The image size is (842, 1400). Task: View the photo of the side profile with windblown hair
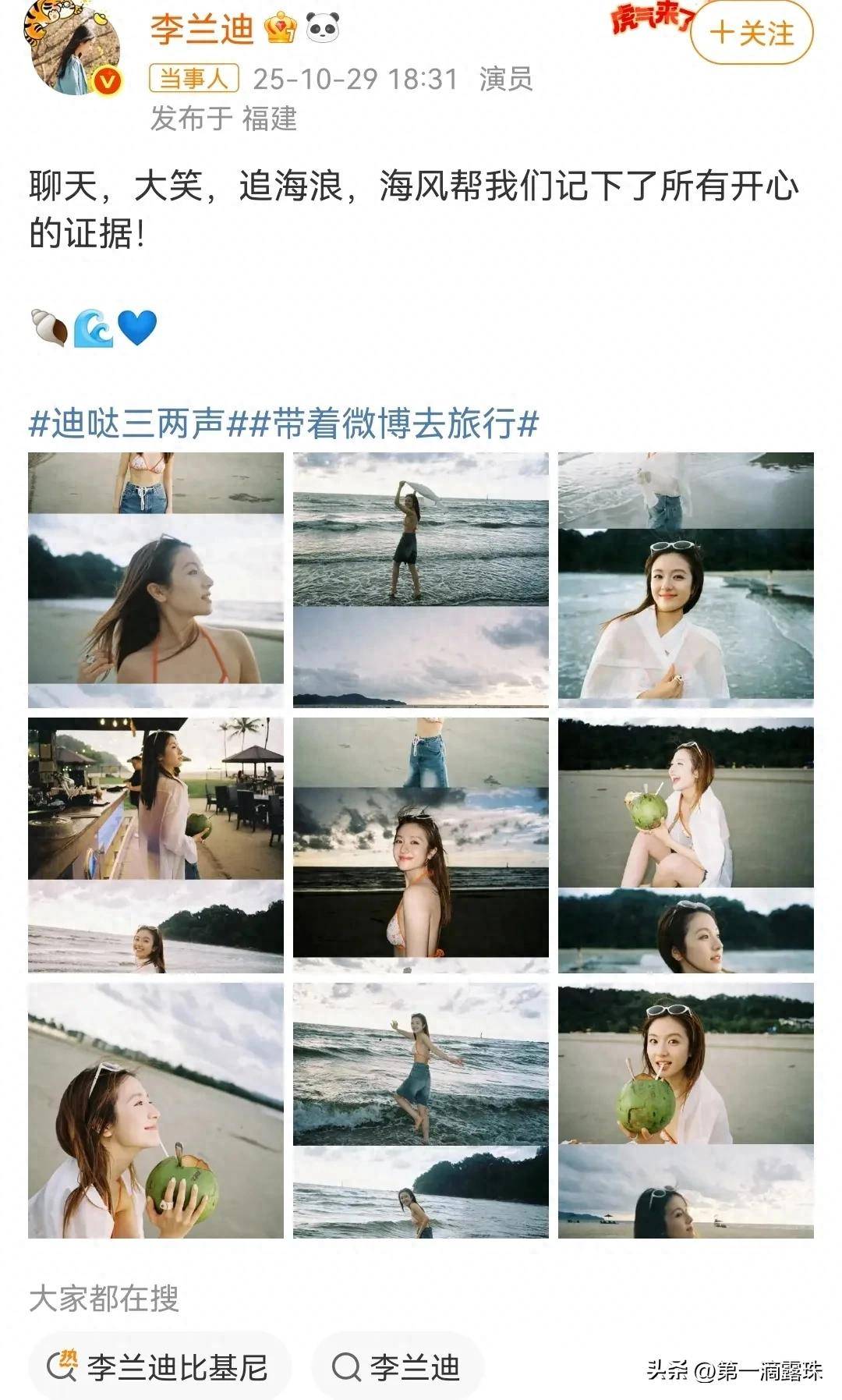(x=156, y=580)
